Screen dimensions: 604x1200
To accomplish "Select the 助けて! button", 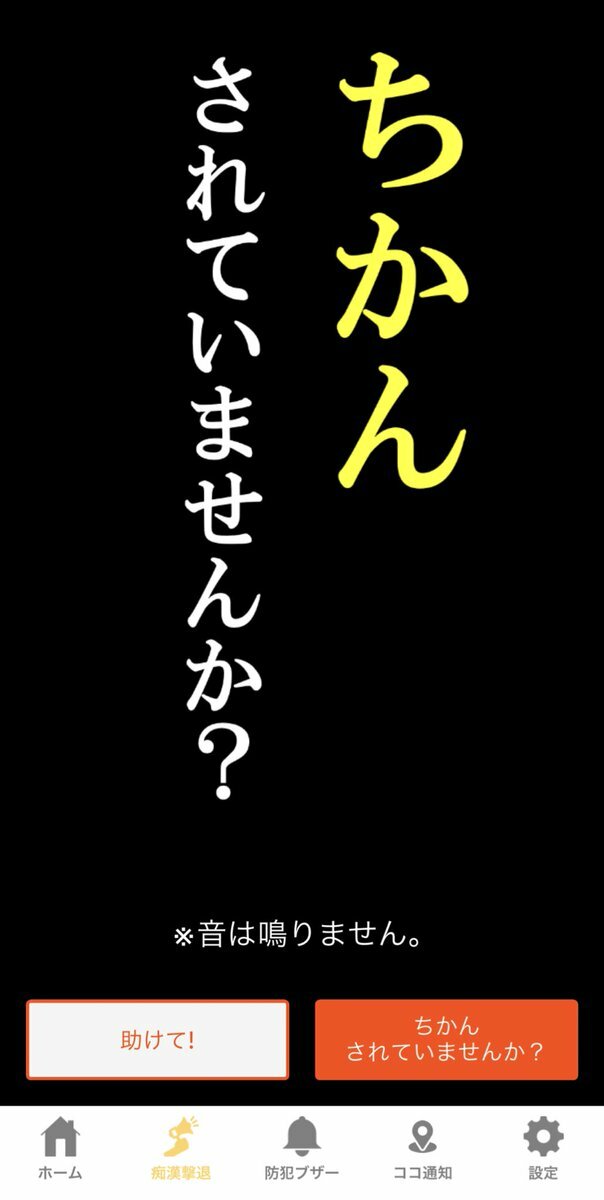I will click(x=157, y=1040).
